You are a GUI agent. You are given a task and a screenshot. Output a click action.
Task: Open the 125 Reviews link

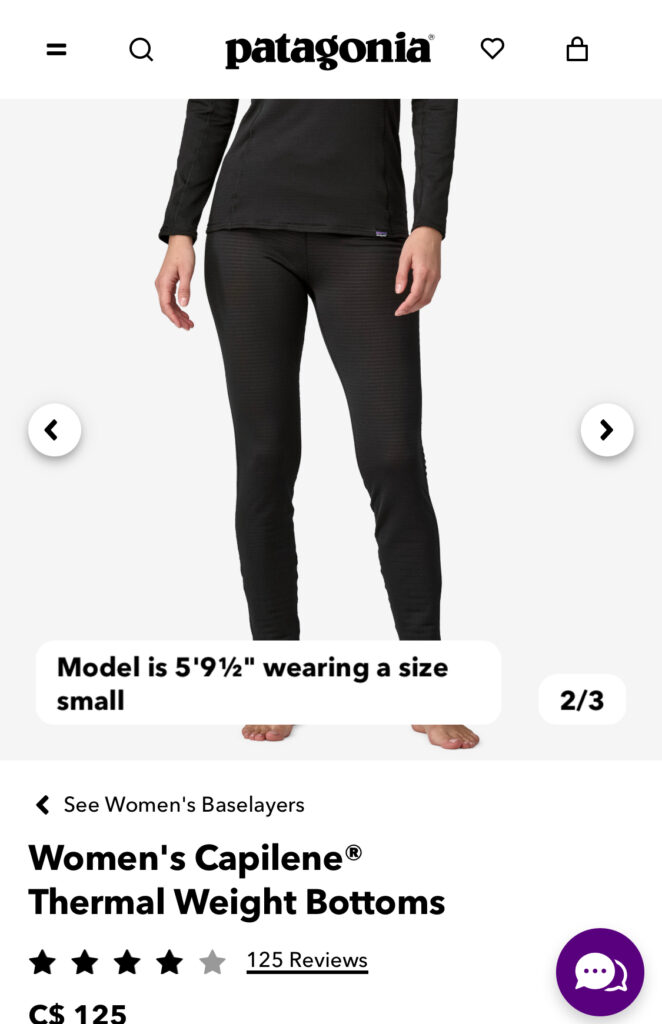[307, 960]
